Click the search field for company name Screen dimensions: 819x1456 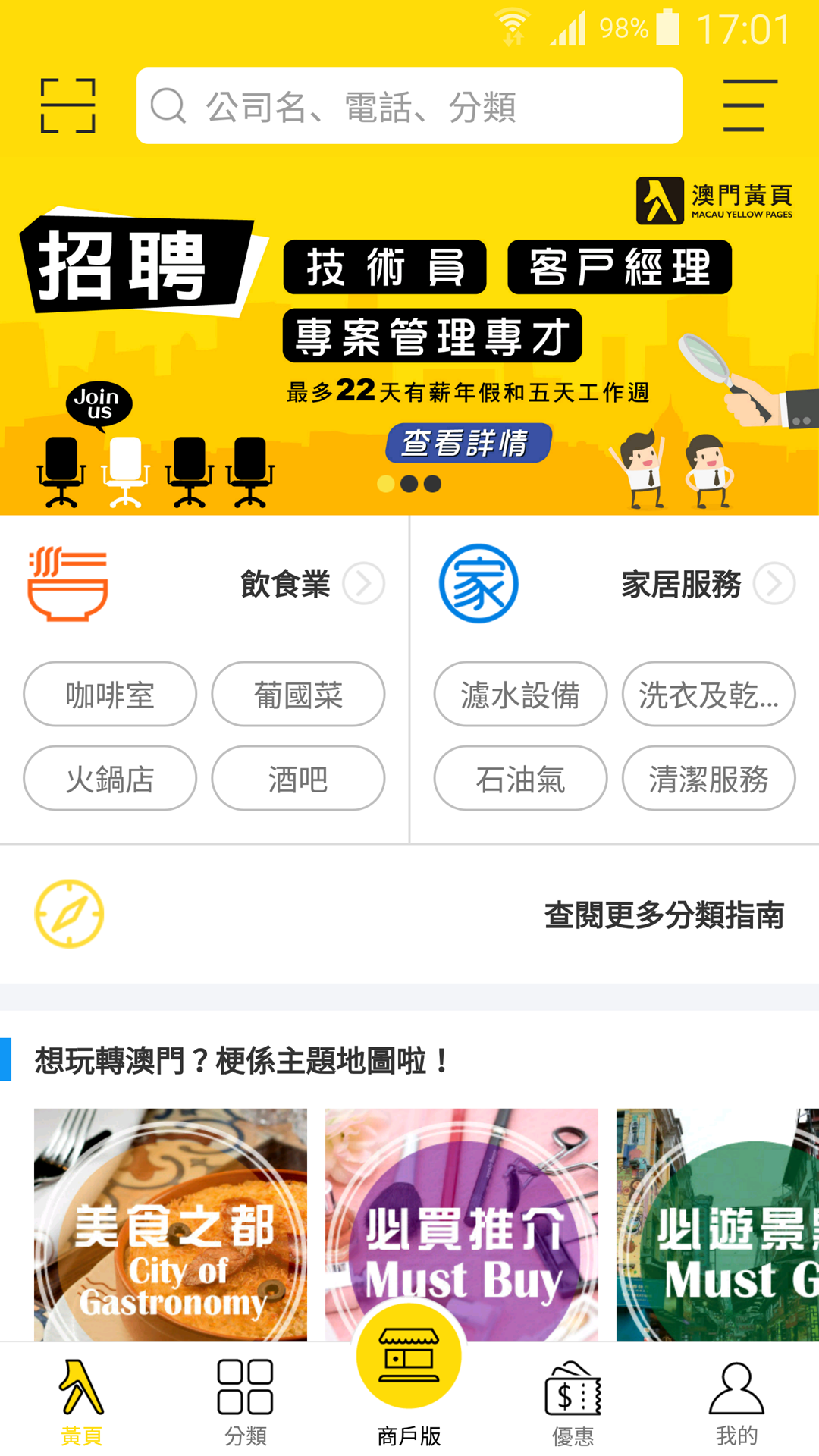(409, 105)
